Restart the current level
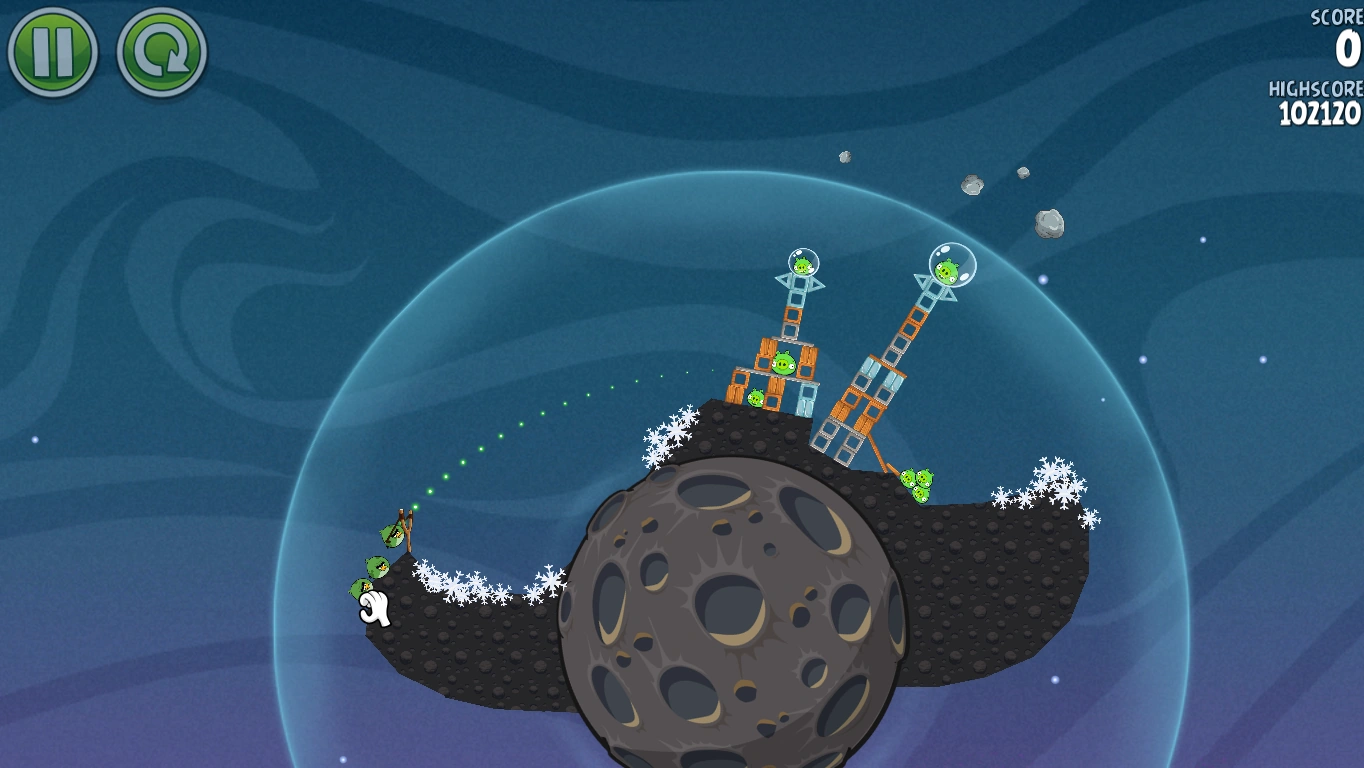The width and height of the screenshot is (1364, 768). point(162,52)
